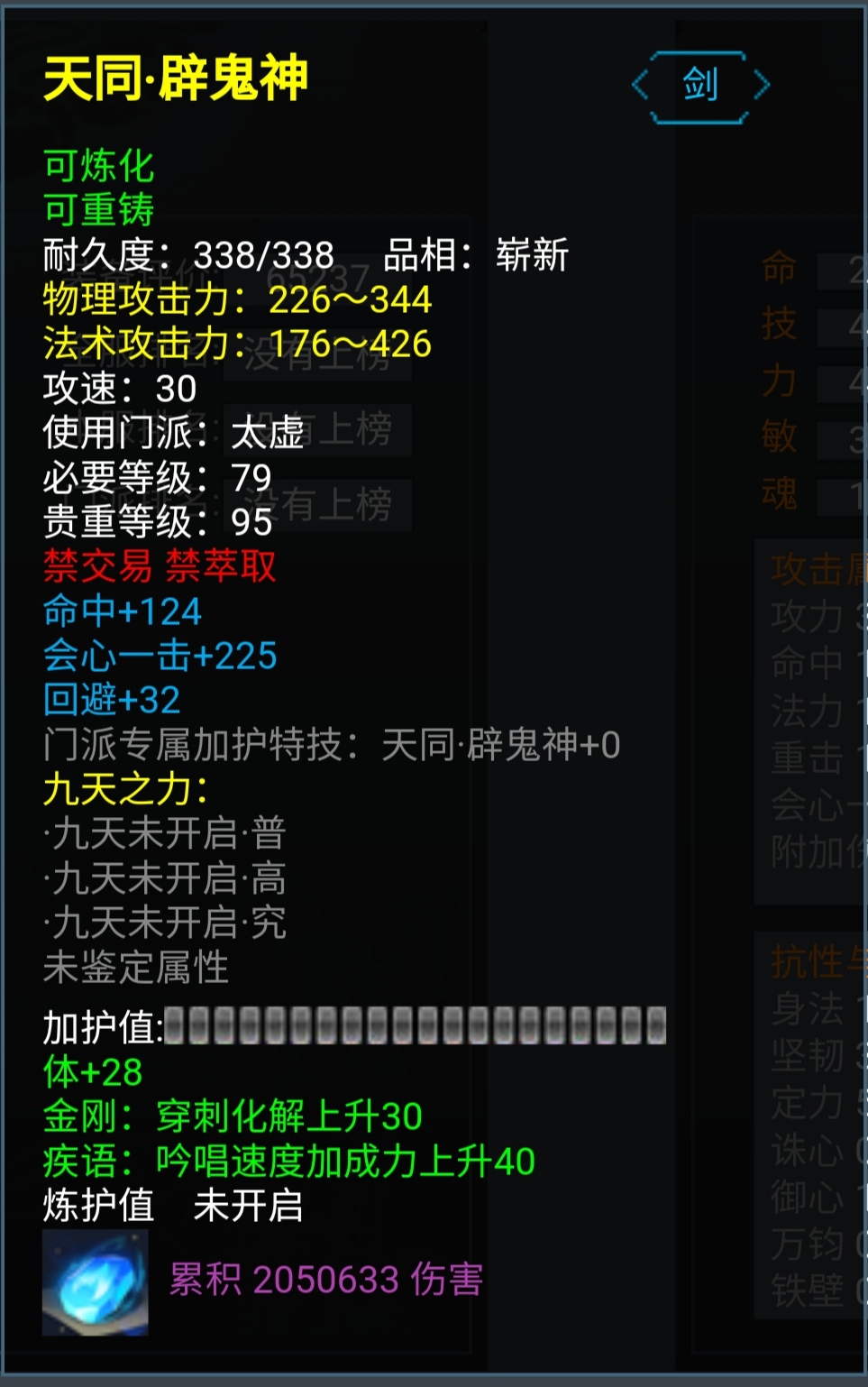Viewport: 868px width, 1387px height.
Task: Tap the left arrow beside 剑
Action: [x=641, y=86]
